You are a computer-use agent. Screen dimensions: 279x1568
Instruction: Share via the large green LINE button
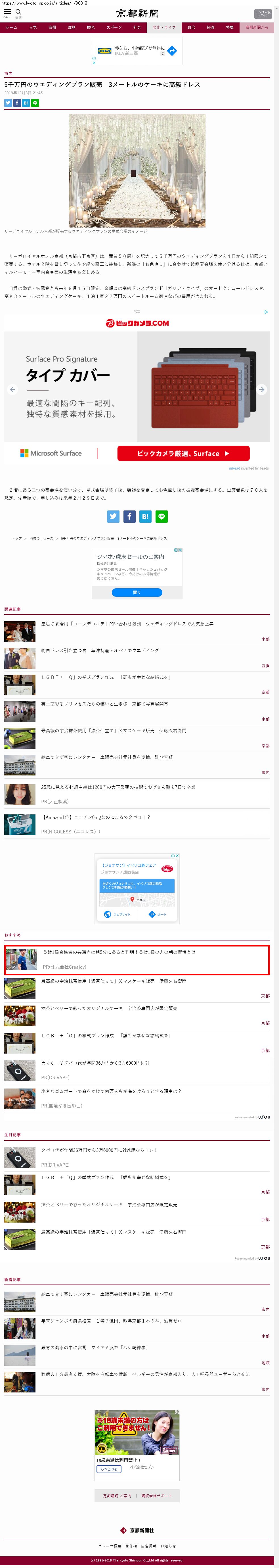coord(161,516)
